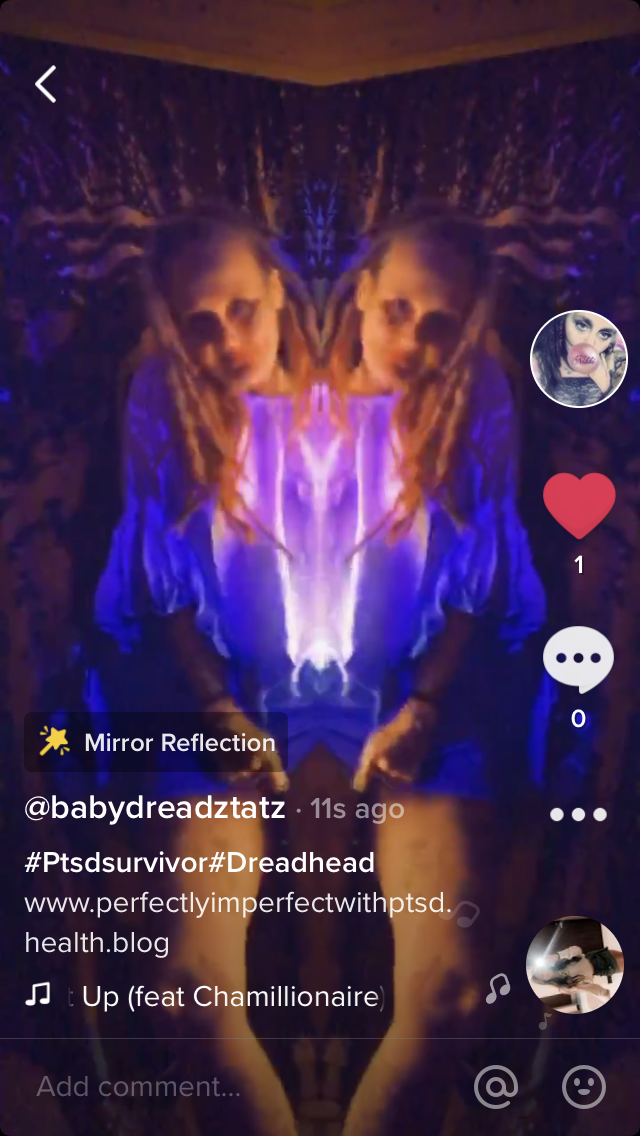Open the Up (feat Chamillionaire) sound title

(x=230, y=996)
